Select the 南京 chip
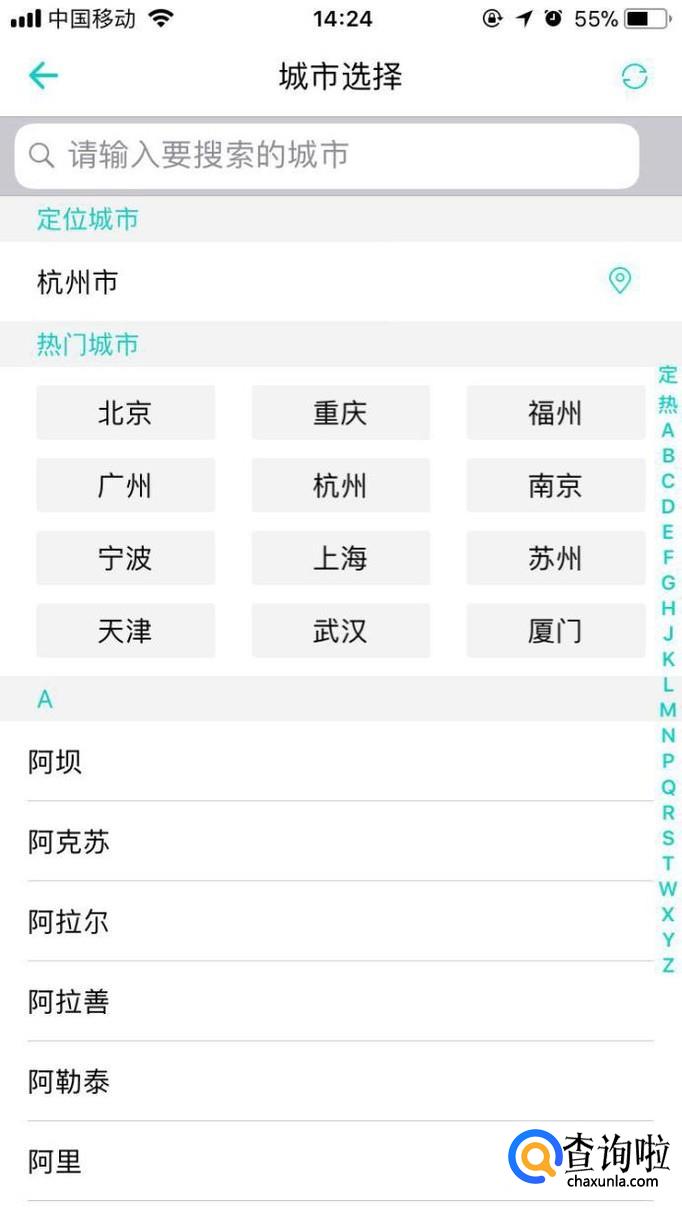This screenshot has width=682, height=1212. (x=555, y=486)
